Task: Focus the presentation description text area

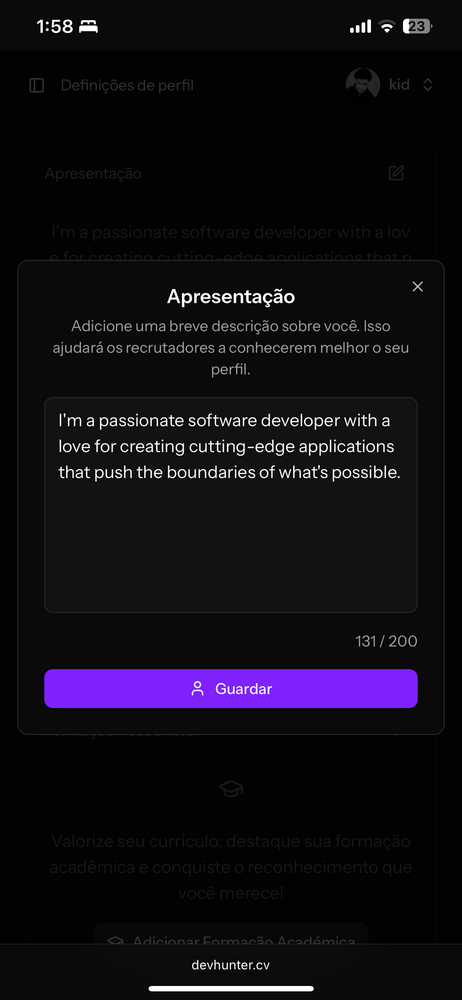Action: coord(231,505)
